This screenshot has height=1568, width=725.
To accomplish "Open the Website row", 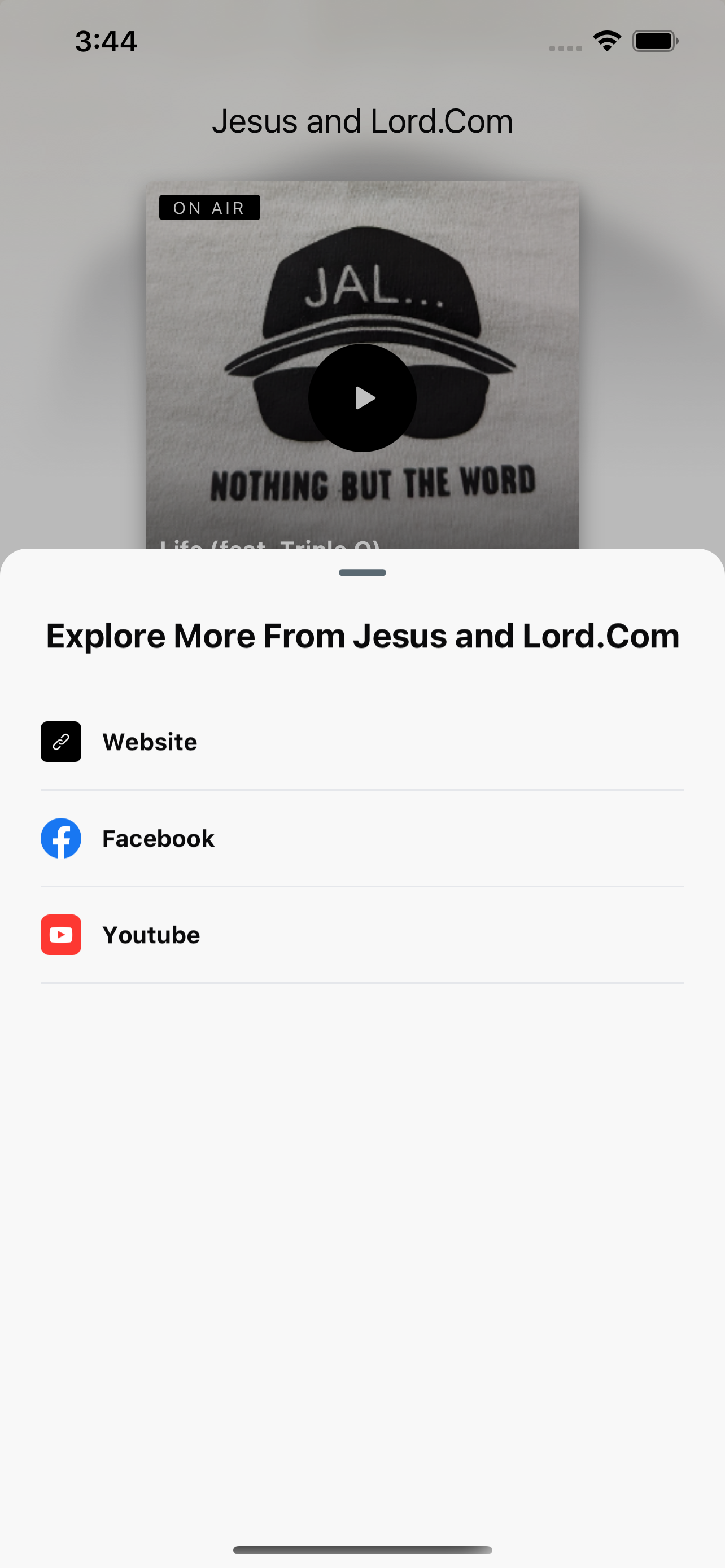I will [x=362, y=742].
